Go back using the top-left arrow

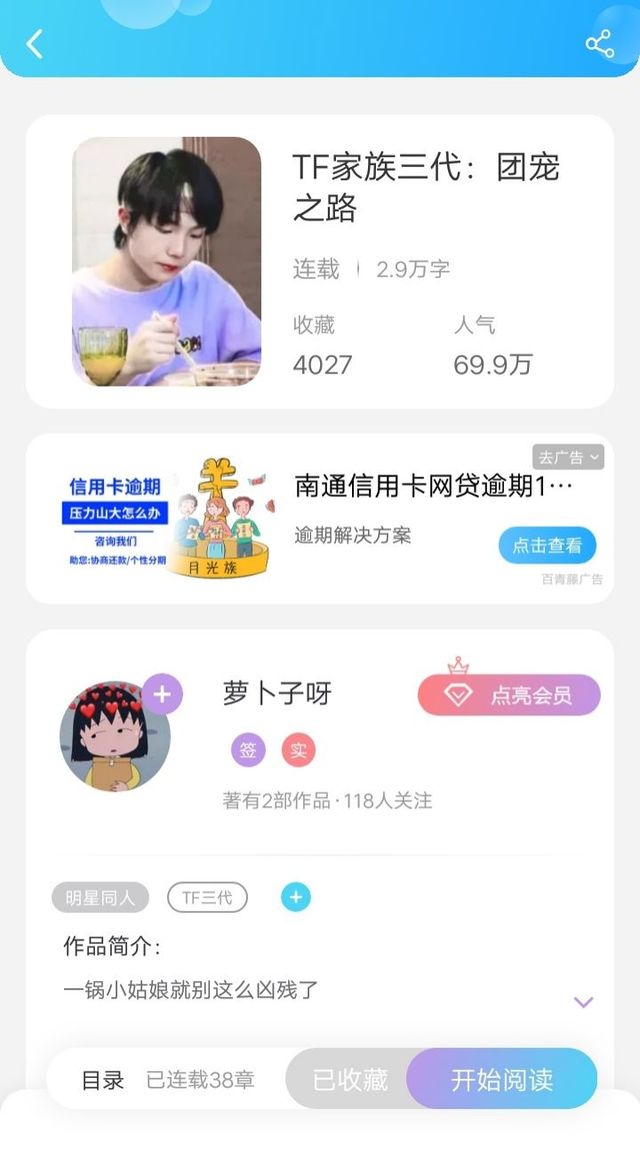click(35, 44)
